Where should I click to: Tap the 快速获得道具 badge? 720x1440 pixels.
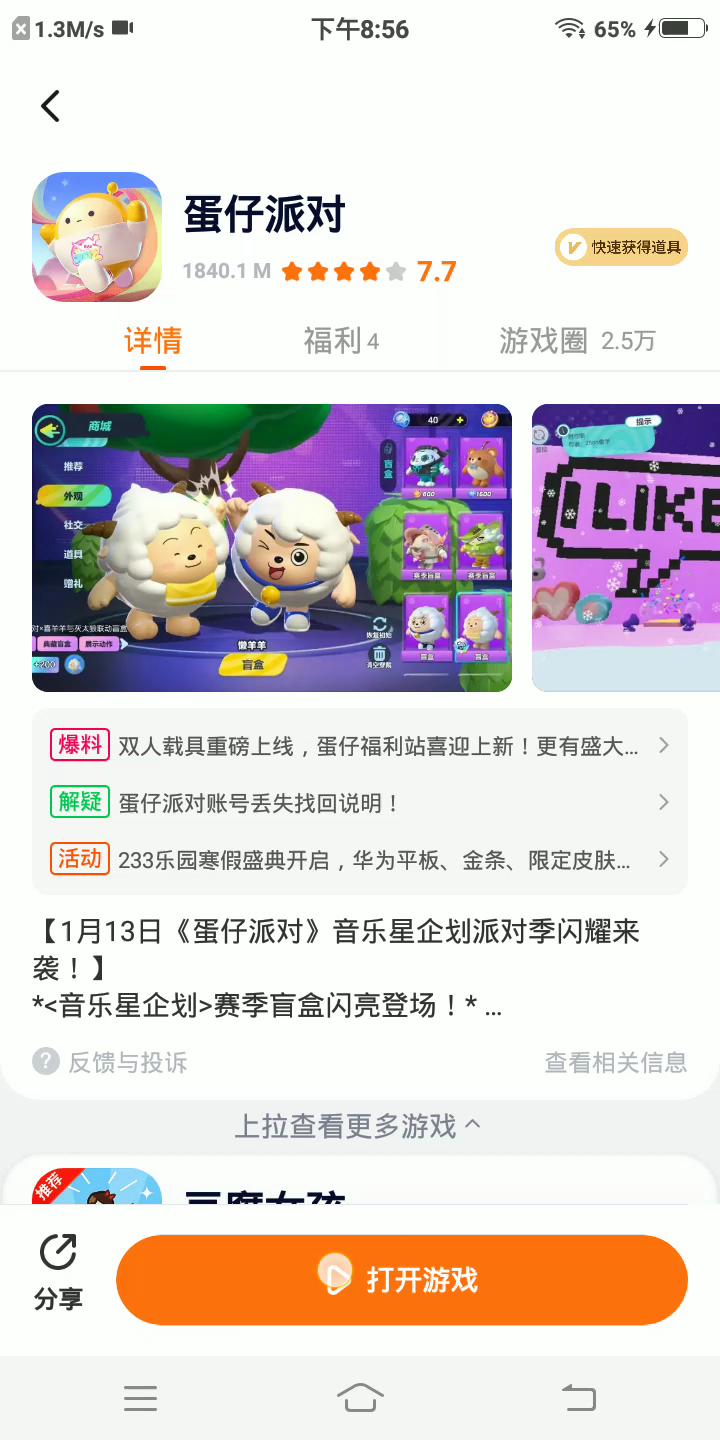(621, 247)
